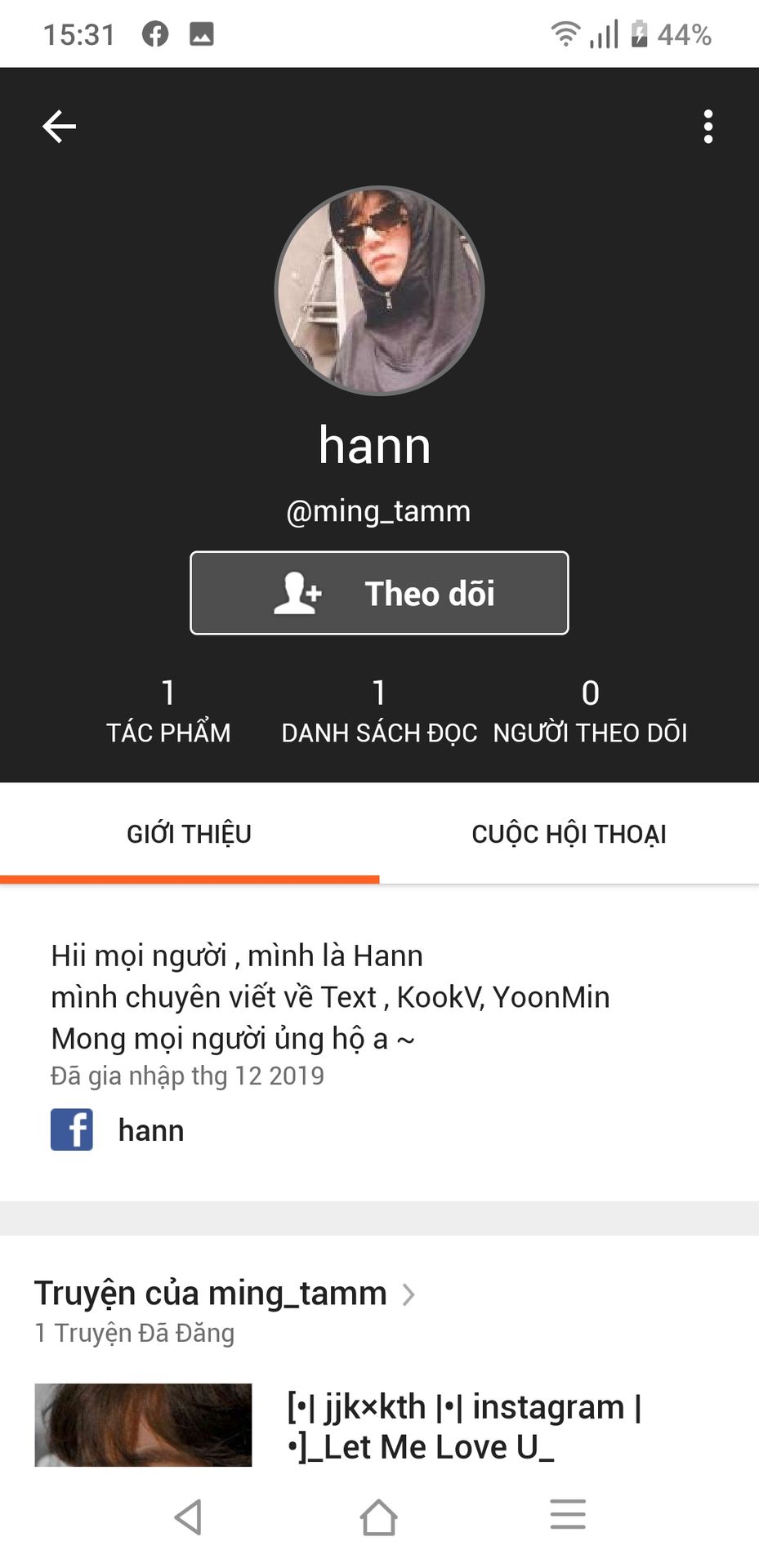Open the story Let Me Love U
The image size is (759, 1568).
coord(463,1426)
